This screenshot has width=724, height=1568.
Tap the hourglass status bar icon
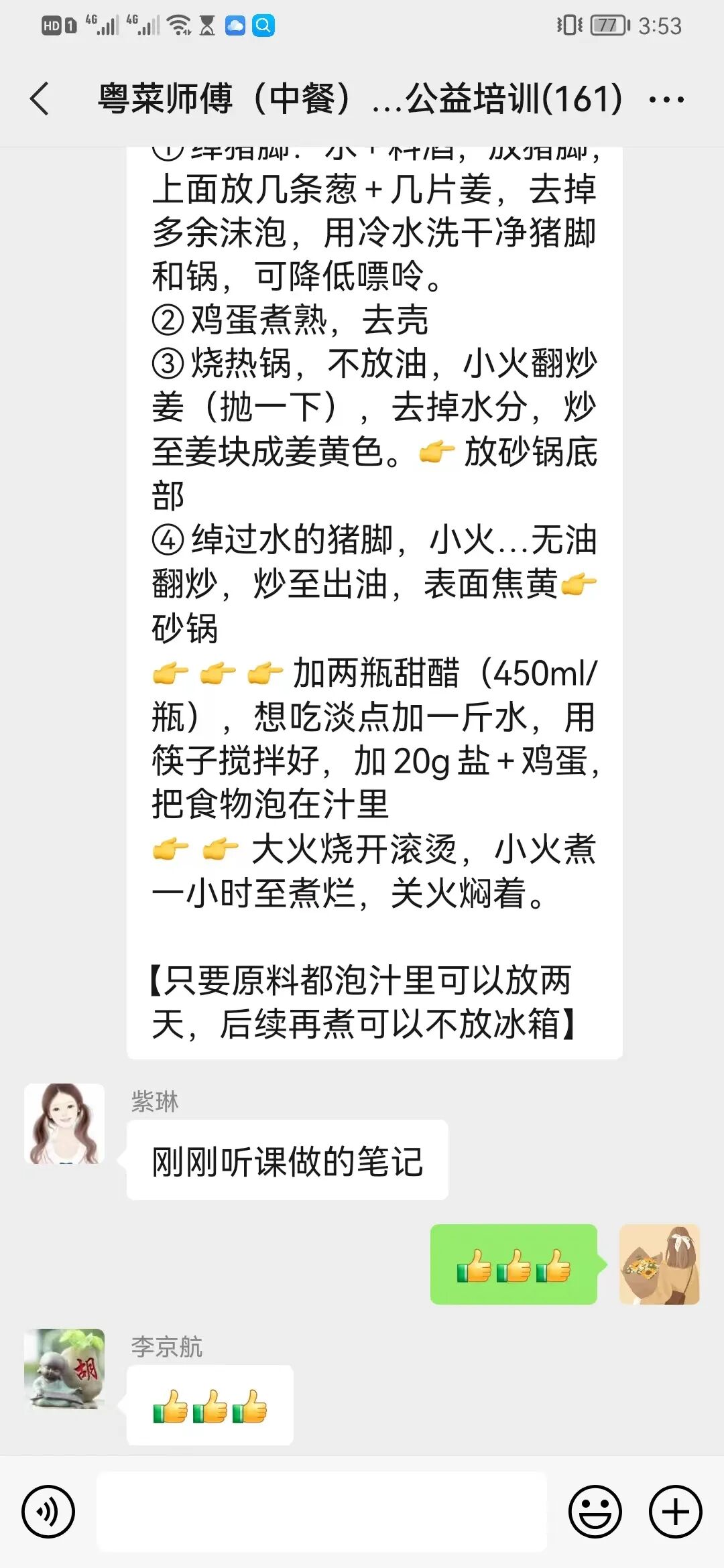(x=208, y=25)
